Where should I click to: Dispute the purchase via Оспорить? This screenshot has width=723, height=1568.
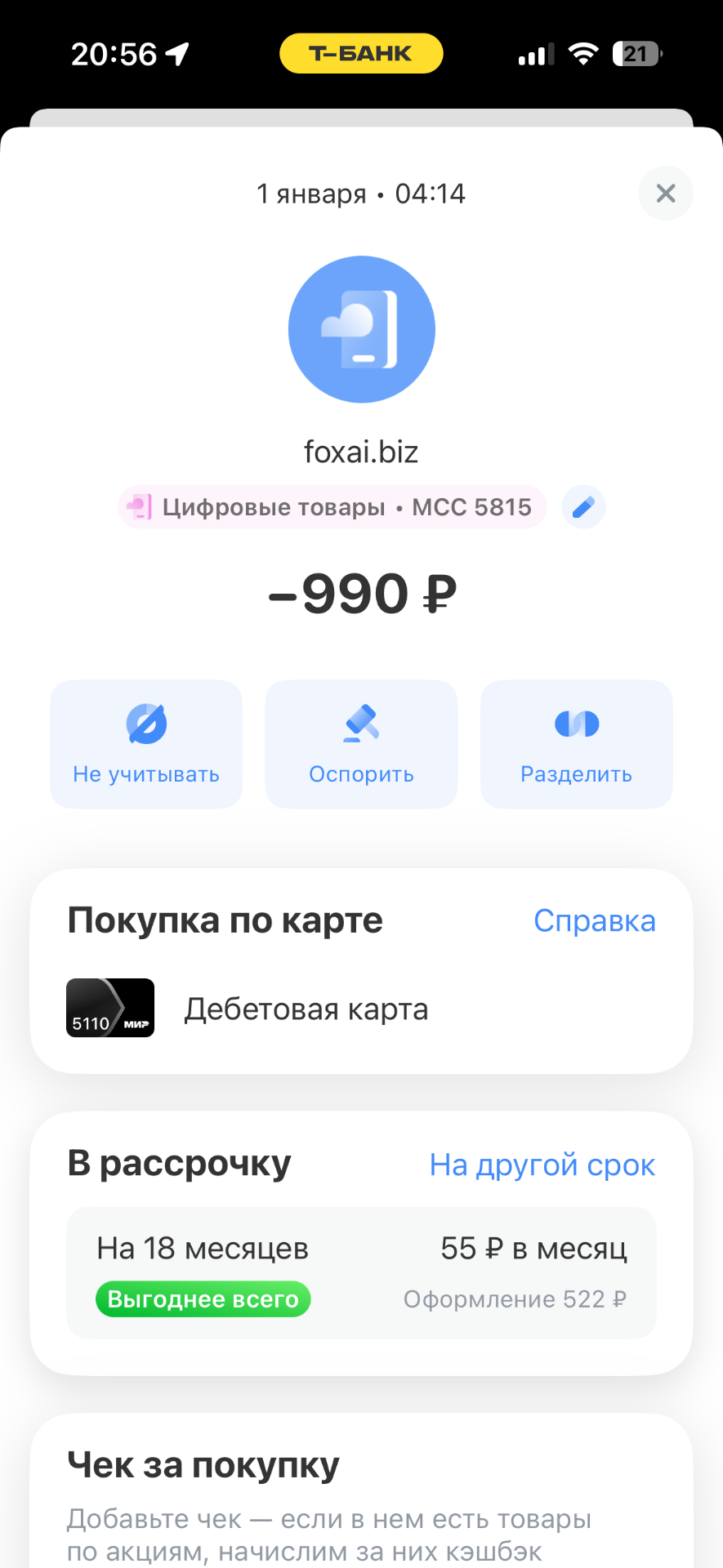click(x=361, y=744)
